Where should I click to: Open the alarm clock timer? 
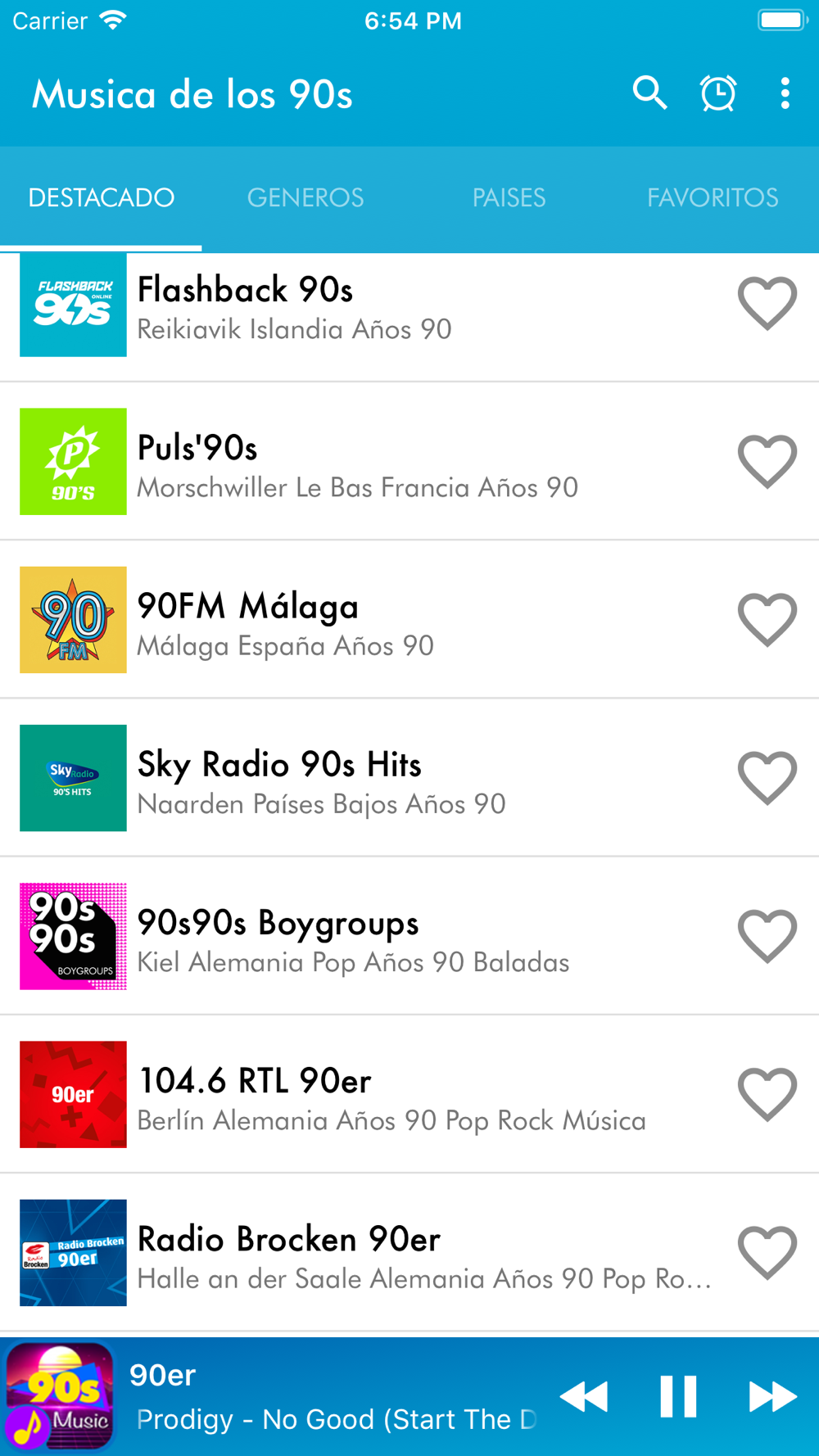[x=718, y=93]
